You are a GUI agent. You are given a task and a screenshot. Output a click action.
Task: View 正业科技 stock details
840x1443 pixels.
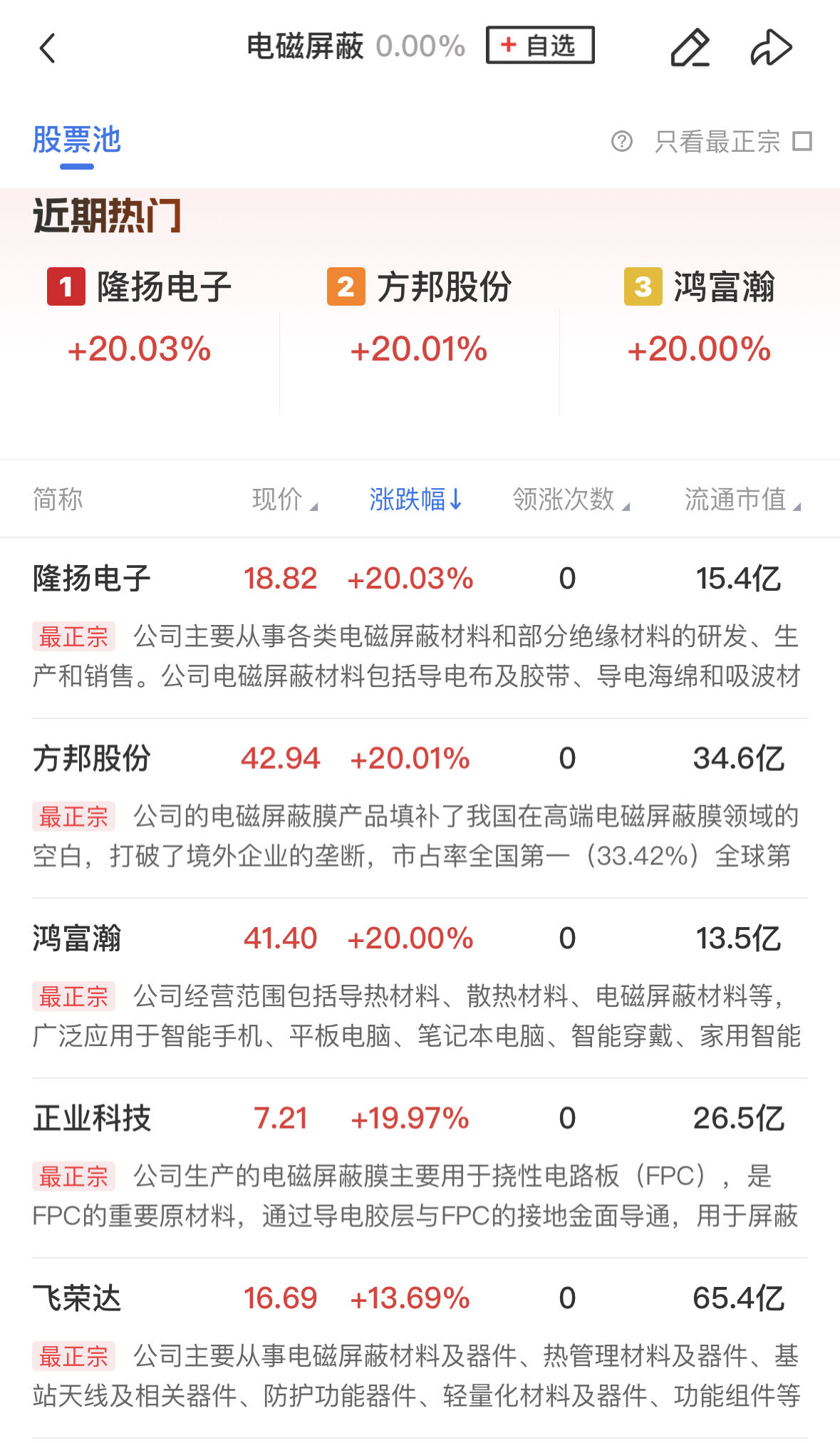click(91, 1119)
